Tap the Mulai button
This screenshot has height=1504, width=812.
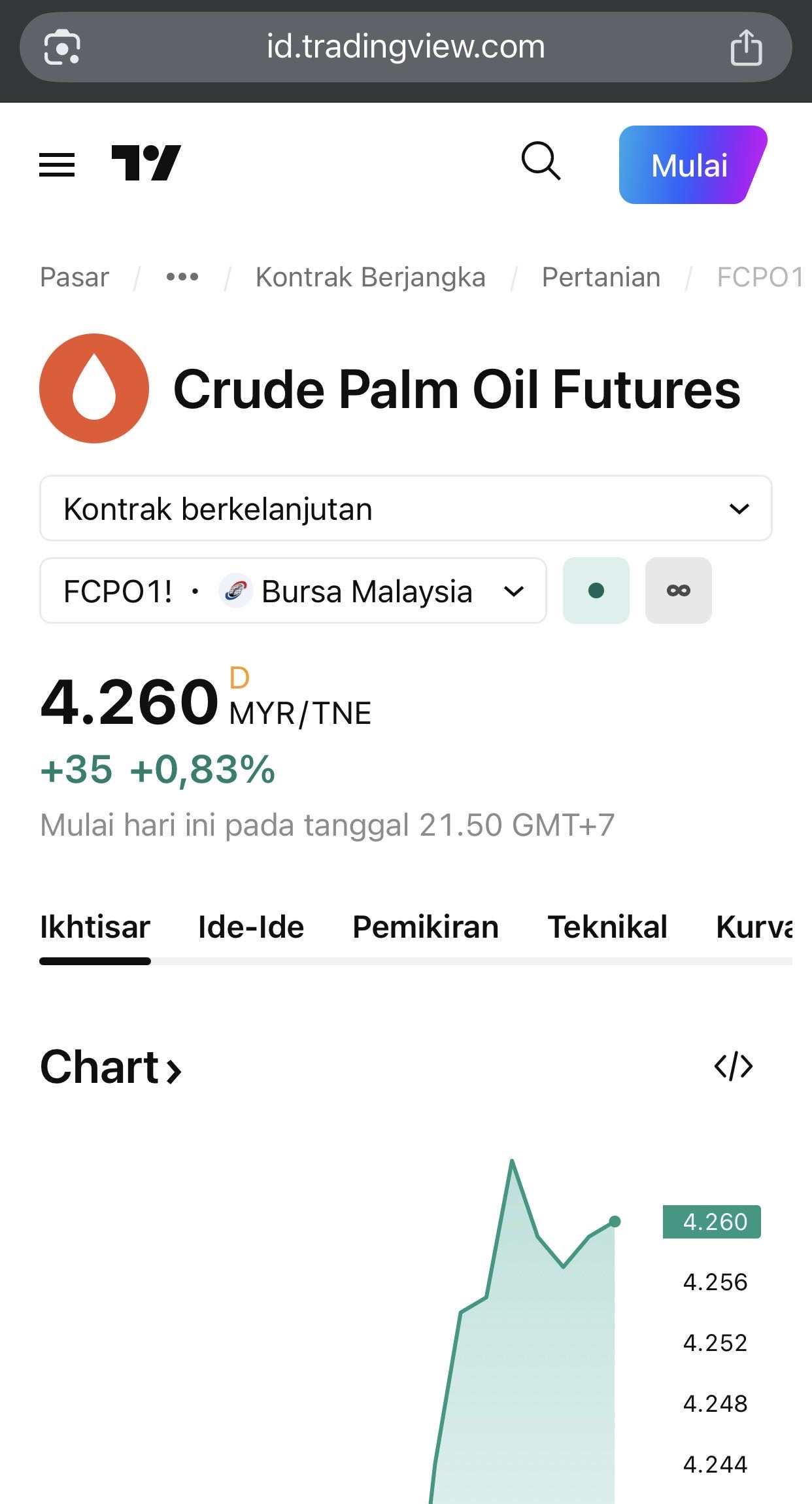[x=690, y=165]
